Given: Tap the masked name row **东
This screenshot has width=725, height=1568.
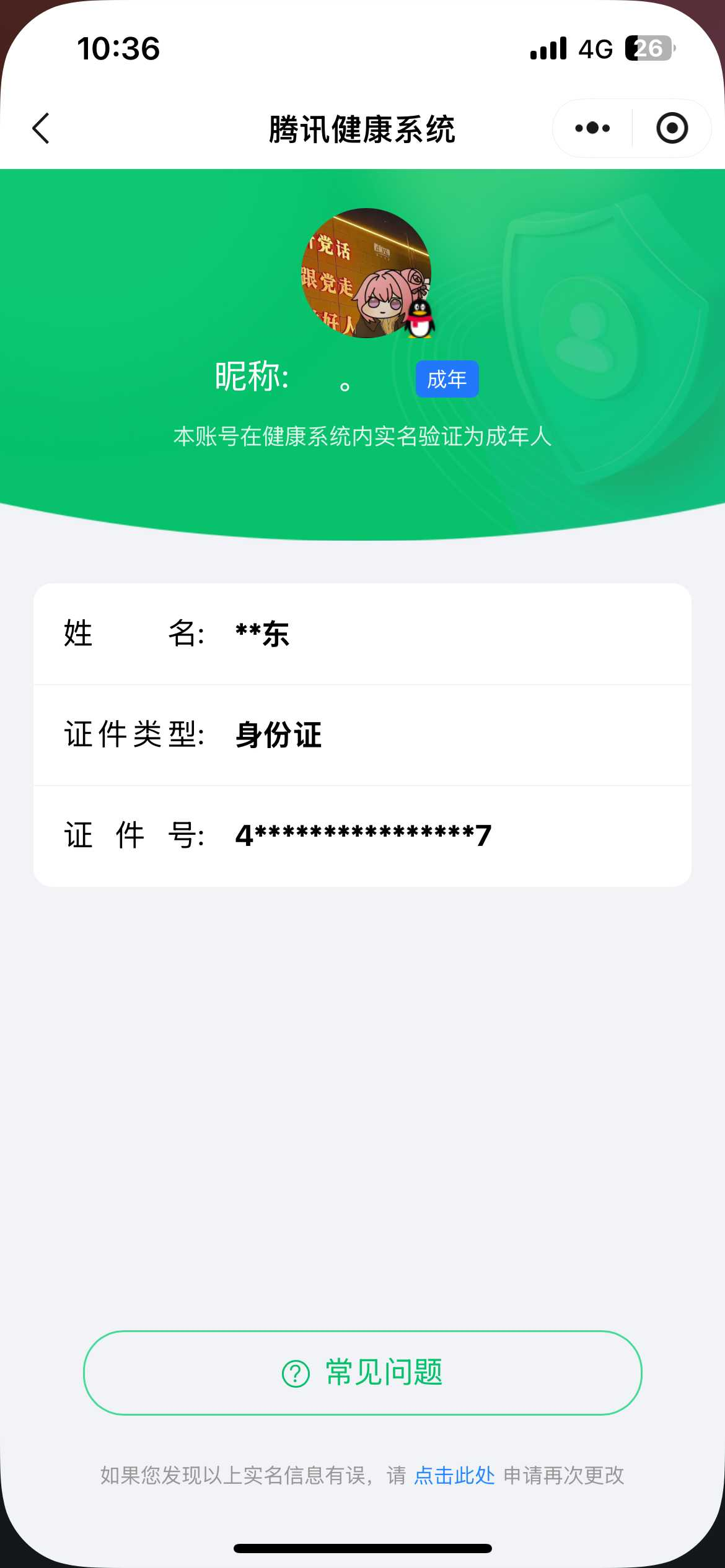Looking at the screenshot, I should tap(263, 634).
